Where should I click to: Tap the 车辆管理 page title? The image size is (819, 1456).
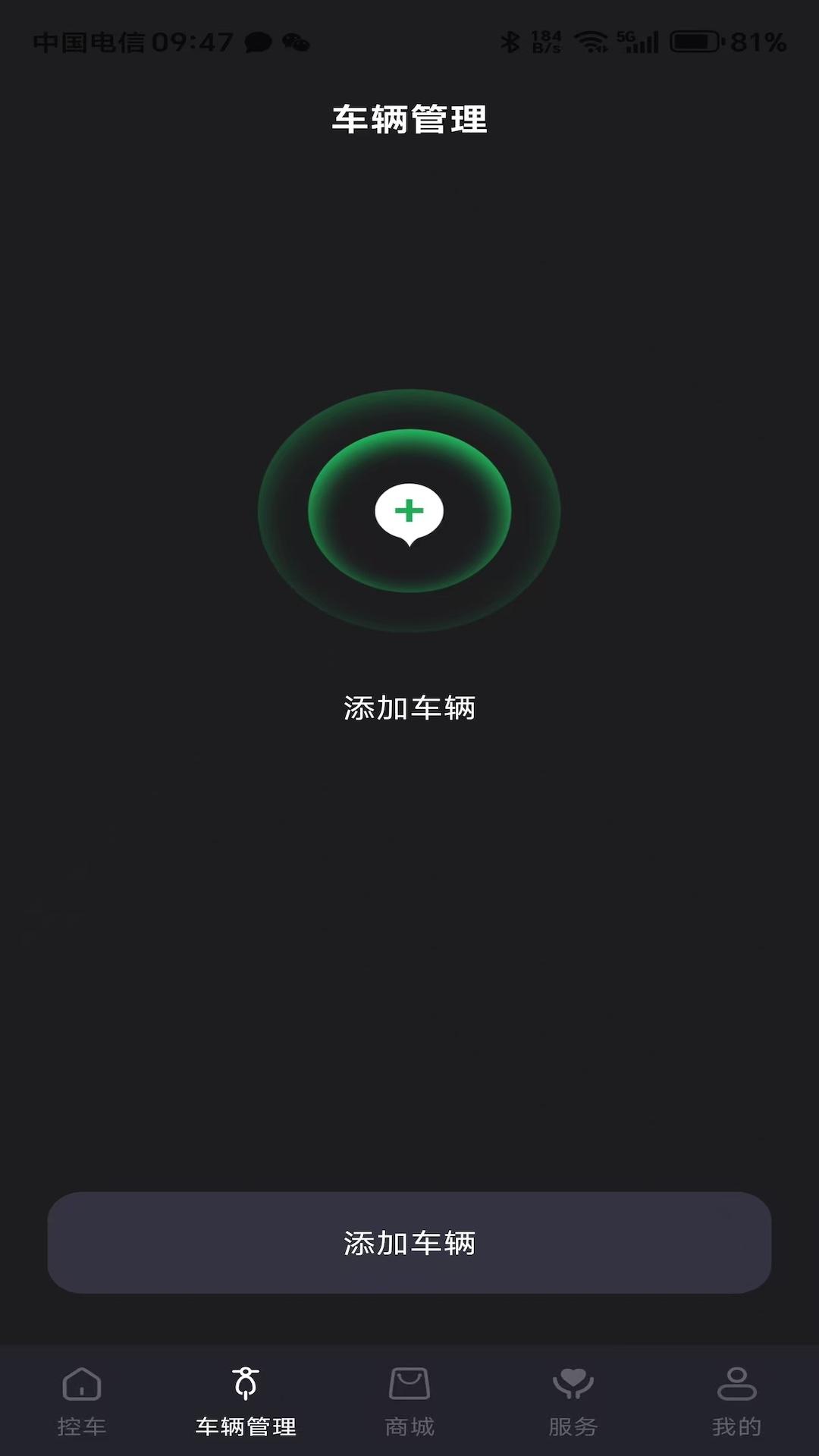click(x=409, y=118)
